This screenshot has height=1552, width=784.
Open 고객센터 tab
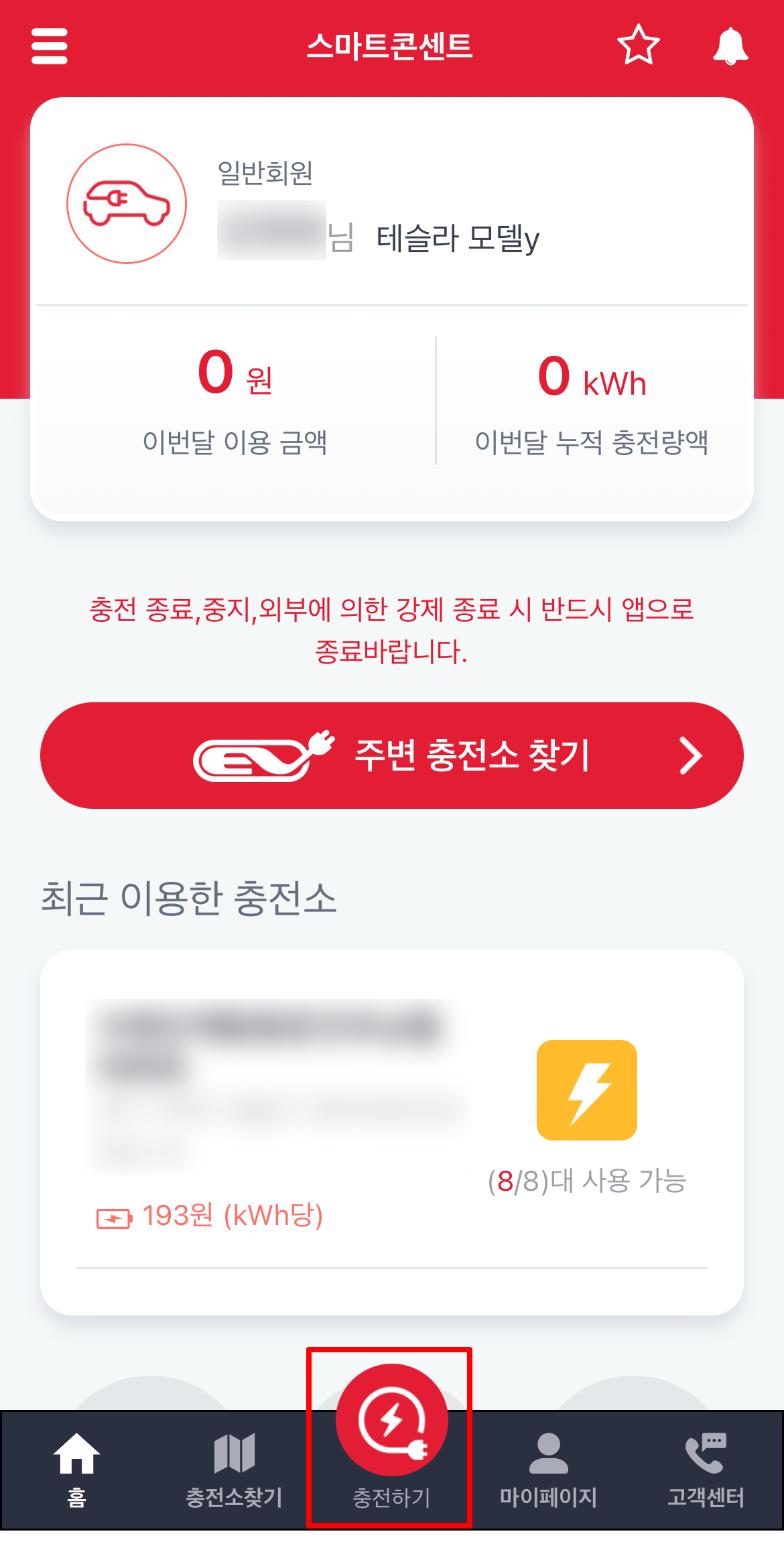(x=706, y=1470)
